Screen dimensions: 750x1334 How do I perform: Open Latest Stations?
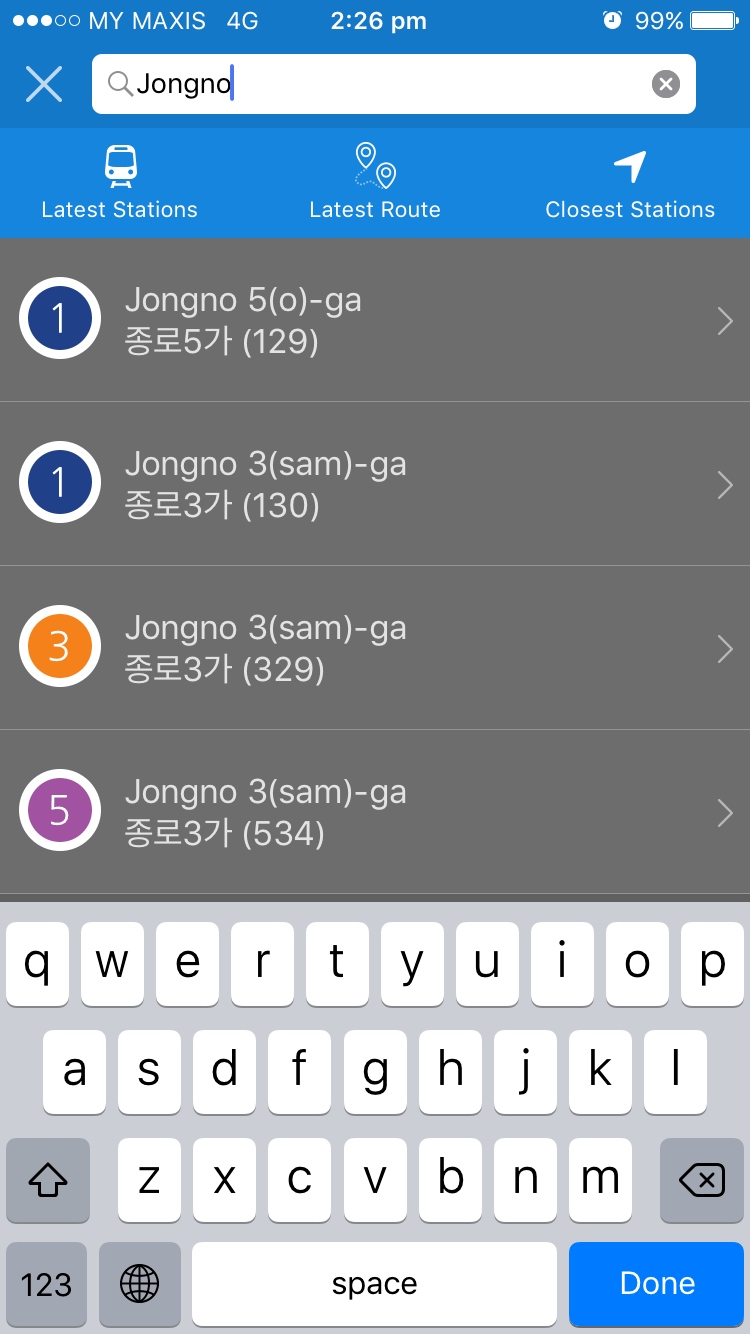(120, 182)
